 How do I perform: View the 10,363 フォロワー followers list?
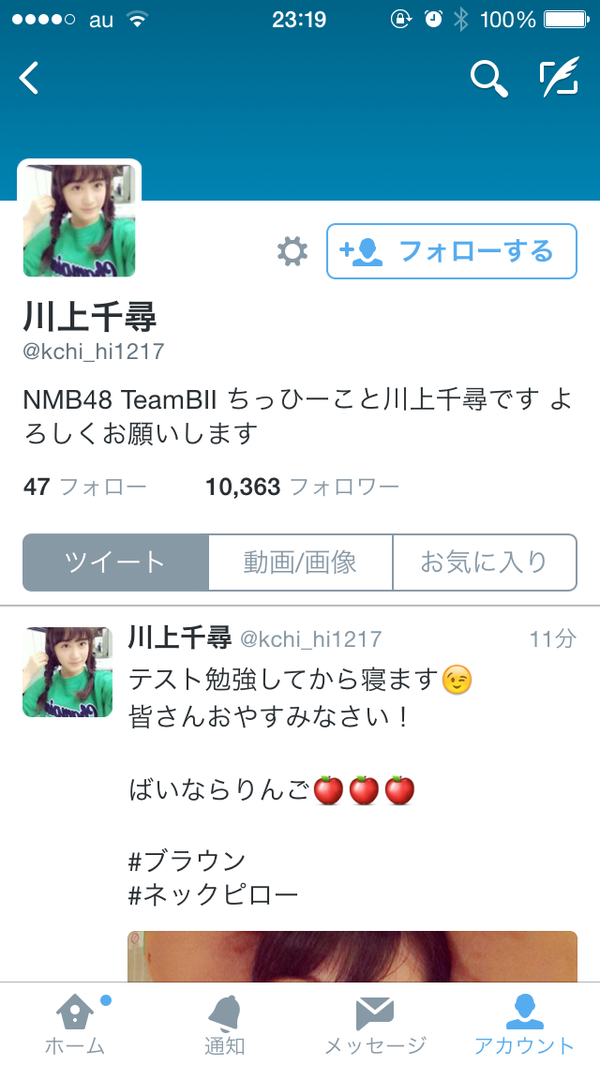(x=302, y=487)
